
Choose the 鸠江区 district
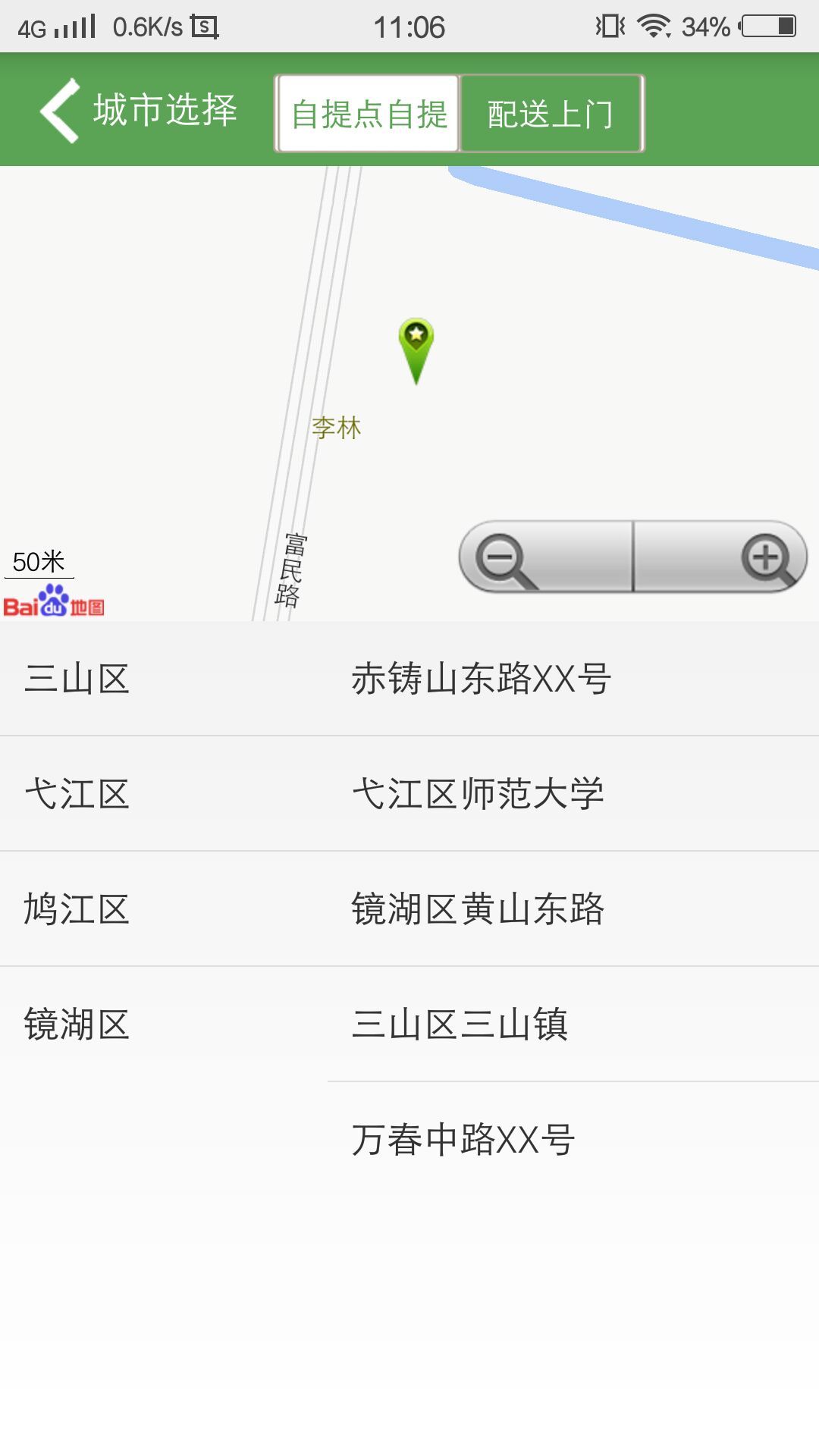164,909
